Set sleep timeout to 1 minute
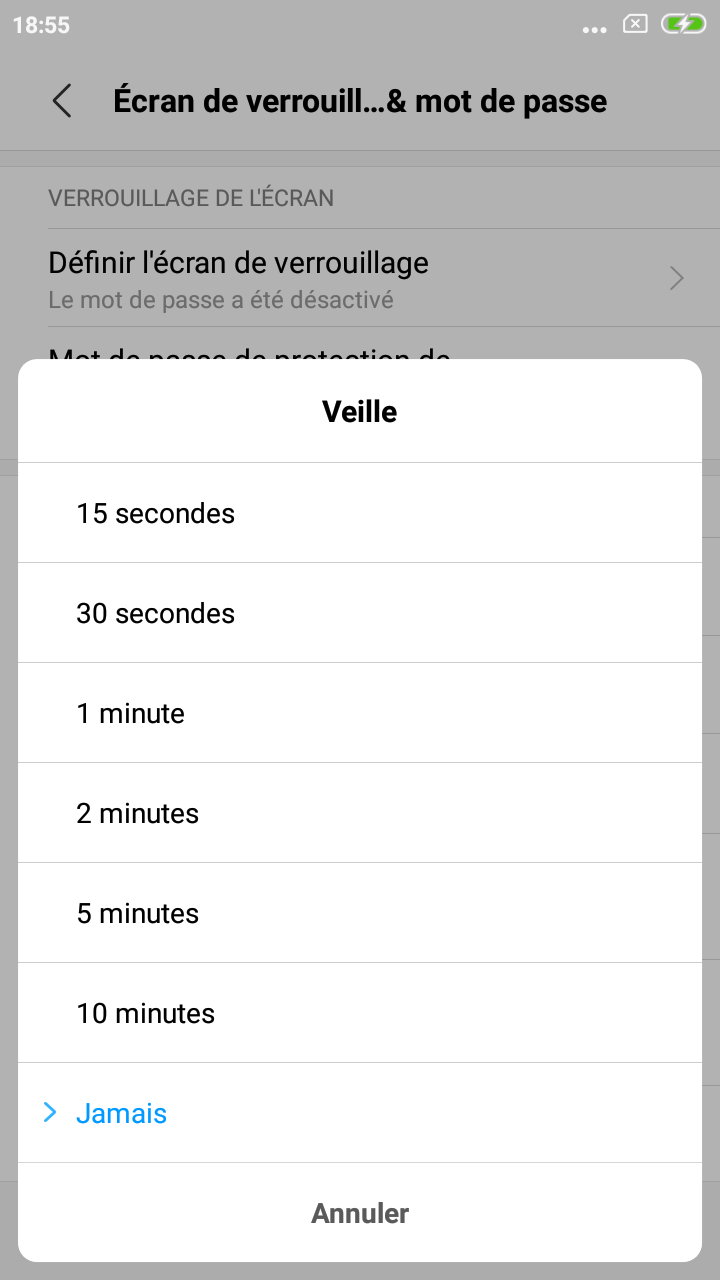The image size is (720, 1280). point(360,713)
